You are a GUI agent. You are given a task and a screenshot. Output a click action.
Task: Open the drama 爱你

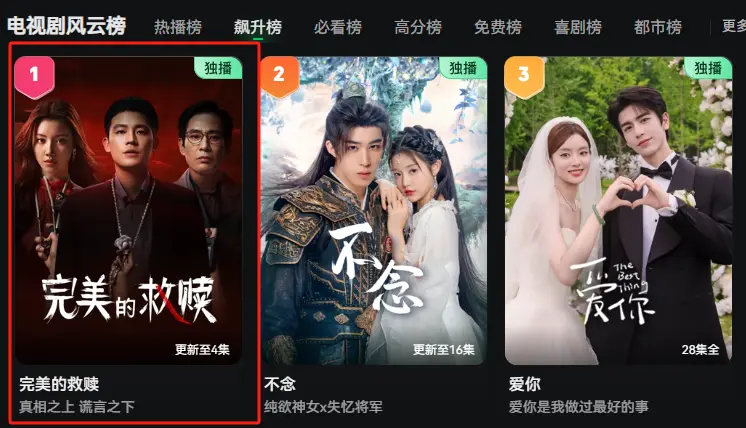[618, 210]
